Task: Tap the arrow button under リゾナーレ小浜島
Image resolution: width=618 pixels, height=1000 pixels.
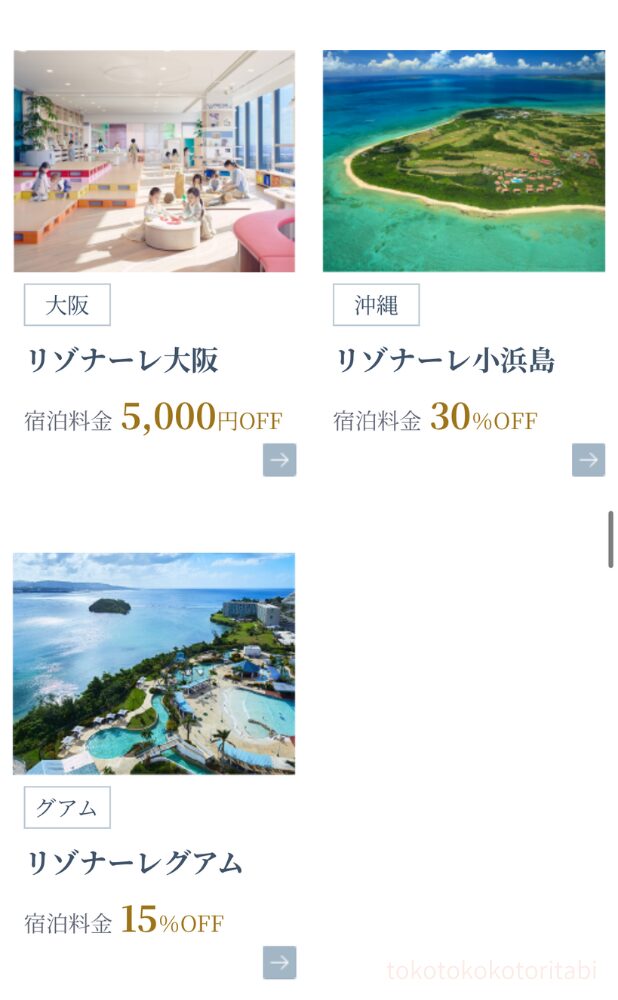Action: (588, 460)
